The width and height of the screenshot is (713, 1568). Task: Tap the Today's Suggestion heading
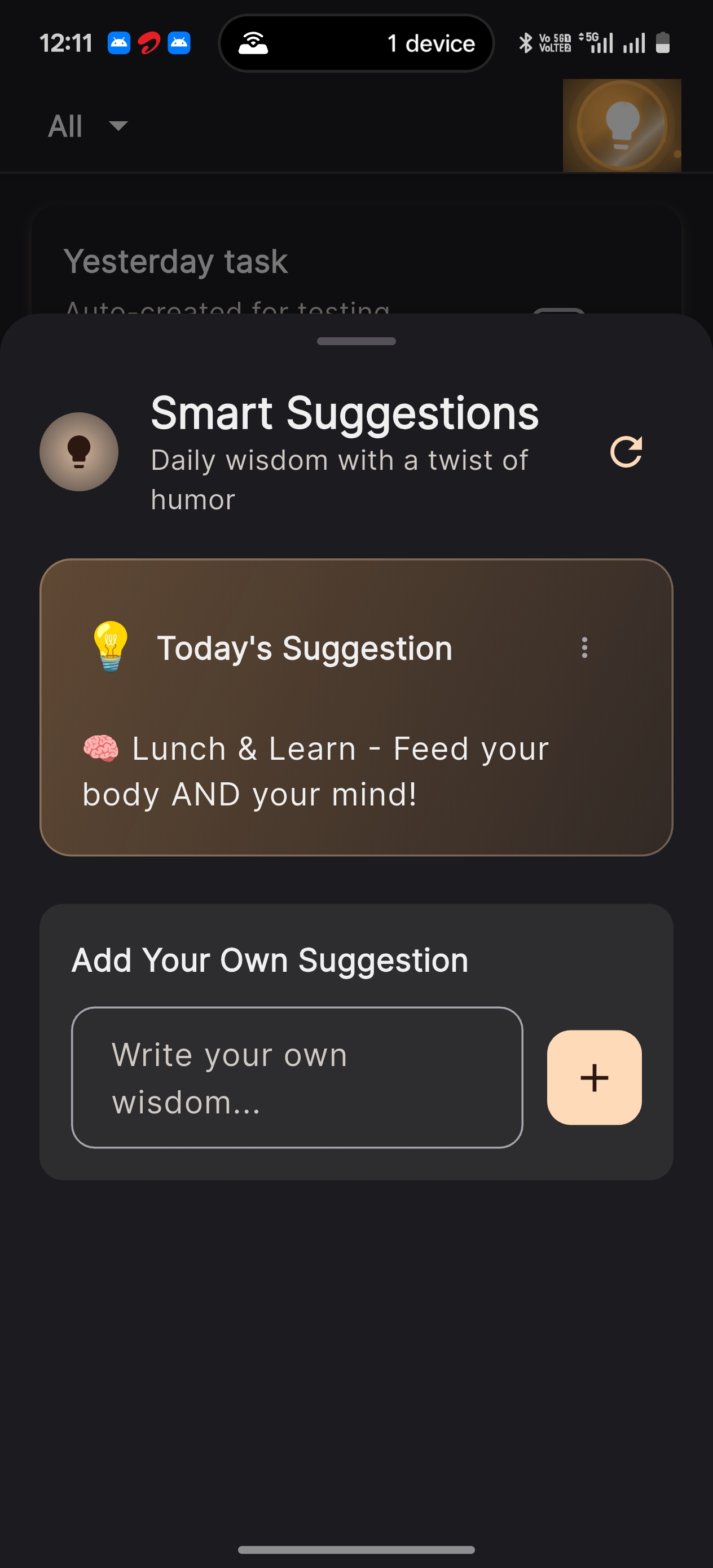305,648
